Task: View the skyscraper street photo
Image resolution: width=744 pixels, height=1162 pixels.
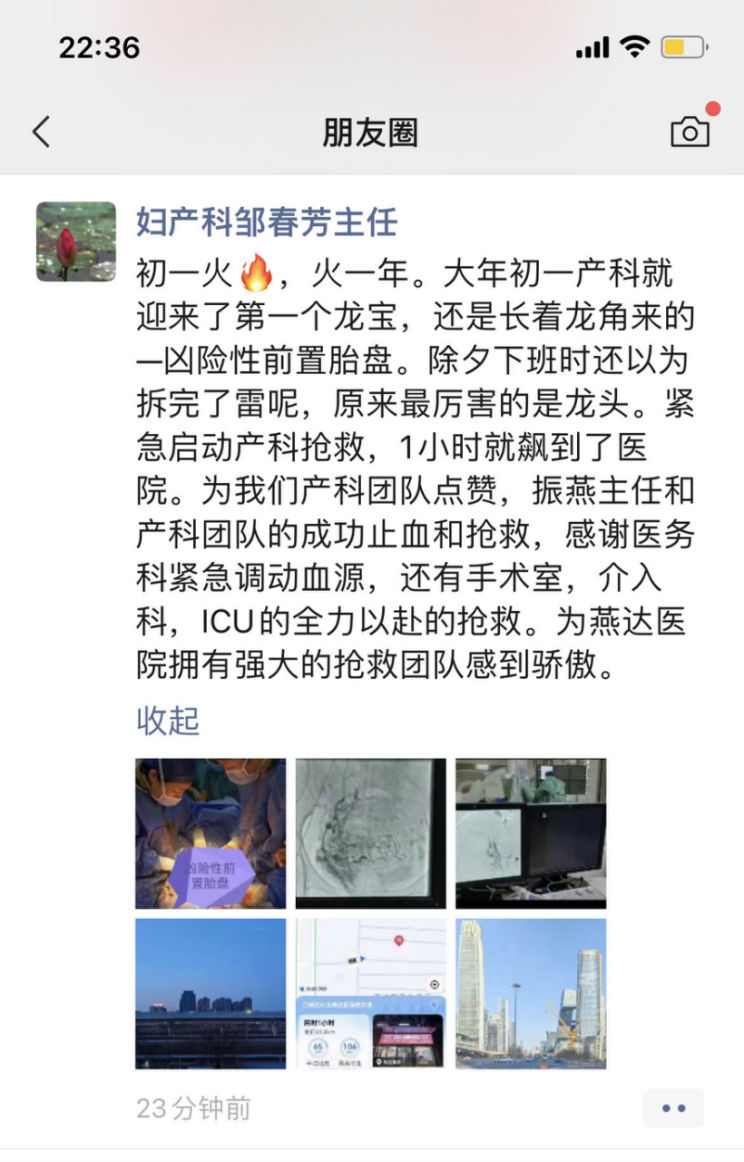Action: (531, 994)
